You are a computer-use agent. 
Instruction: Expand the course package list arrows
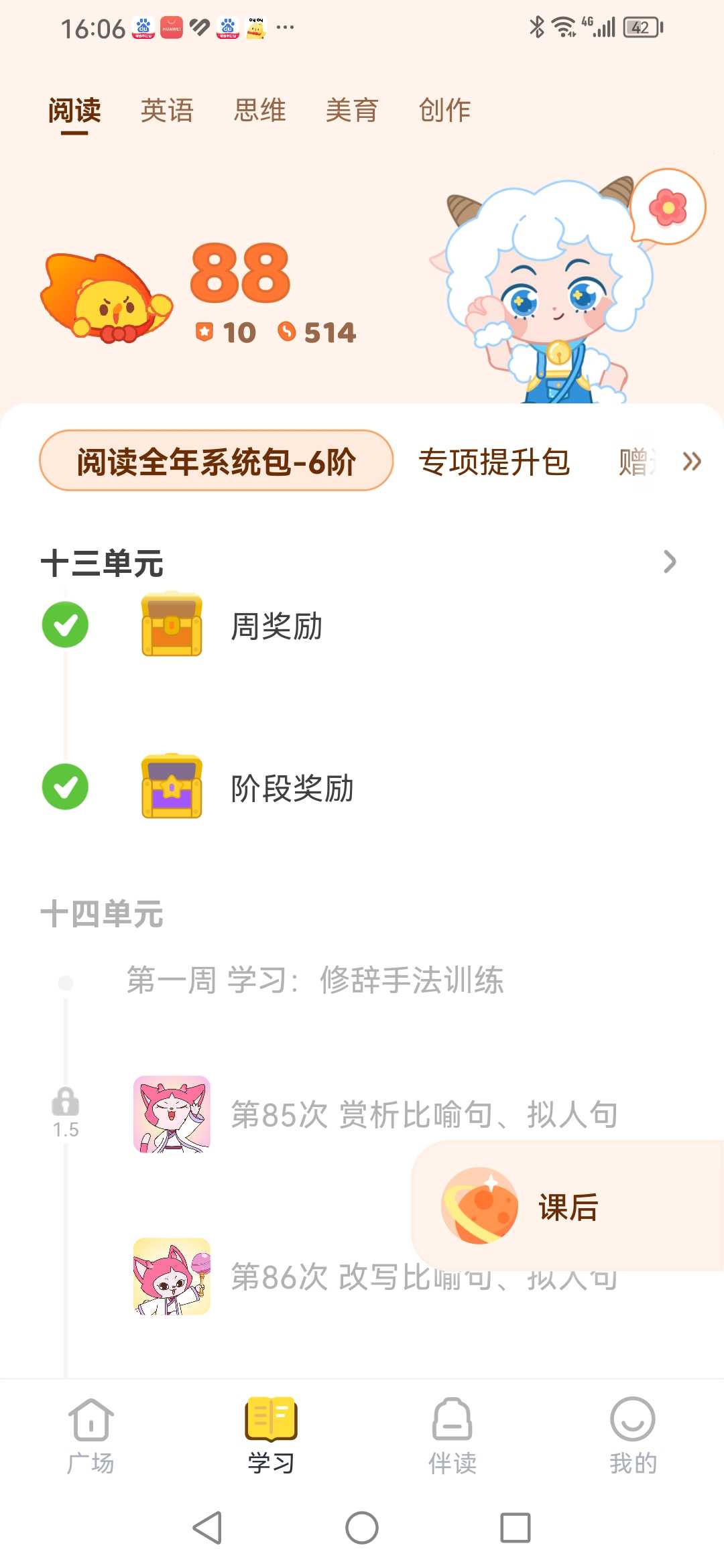(691, 462)
